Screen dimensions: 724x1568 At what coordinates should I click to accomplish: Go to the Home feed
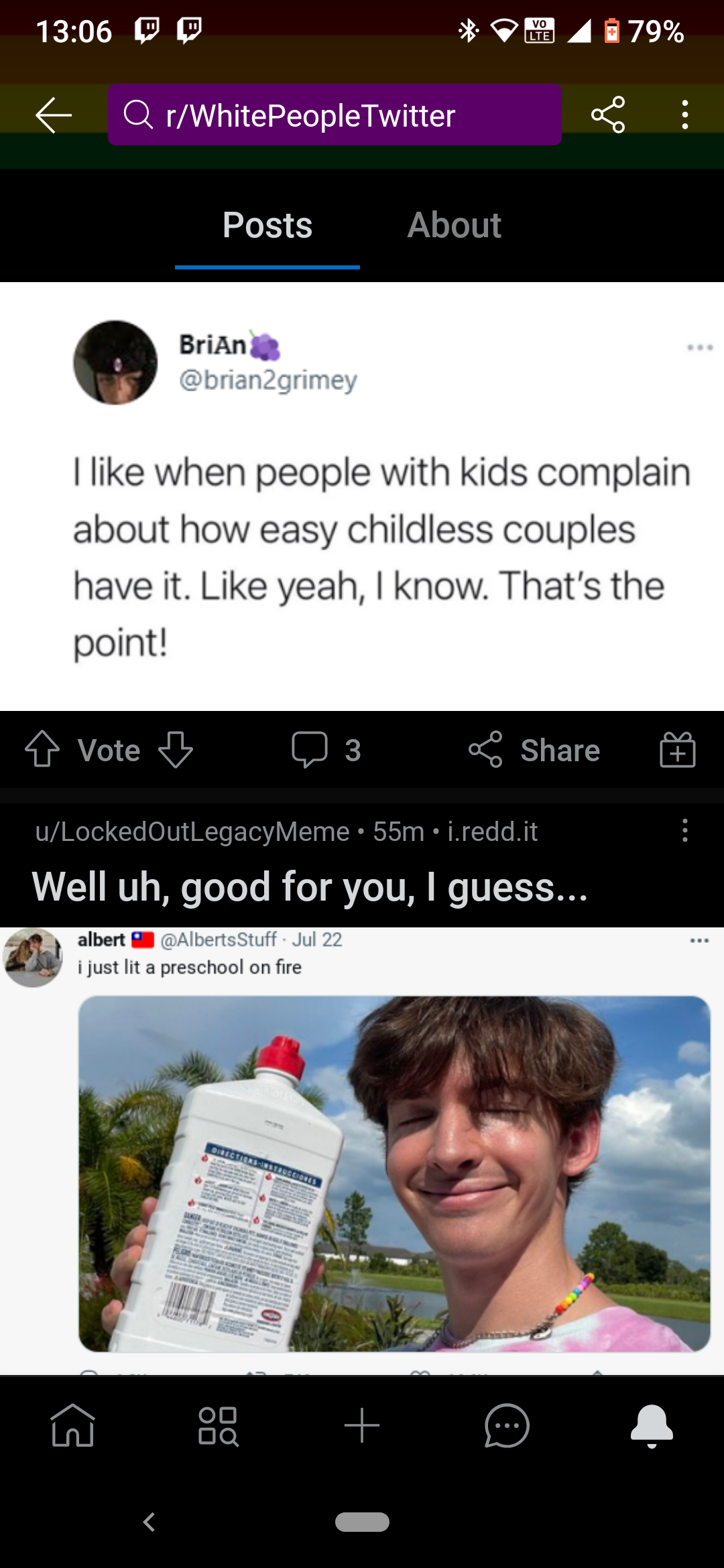click(x=72, y=1426)
